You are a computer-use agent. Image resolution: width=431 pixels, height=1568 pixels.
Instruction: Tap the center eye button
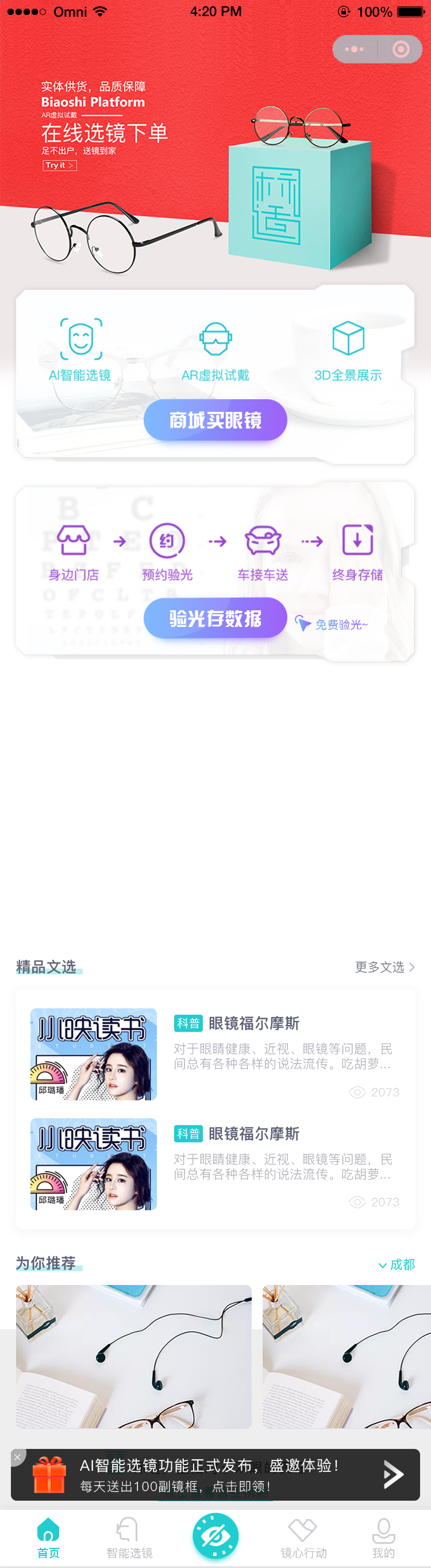pos(215,1535)
